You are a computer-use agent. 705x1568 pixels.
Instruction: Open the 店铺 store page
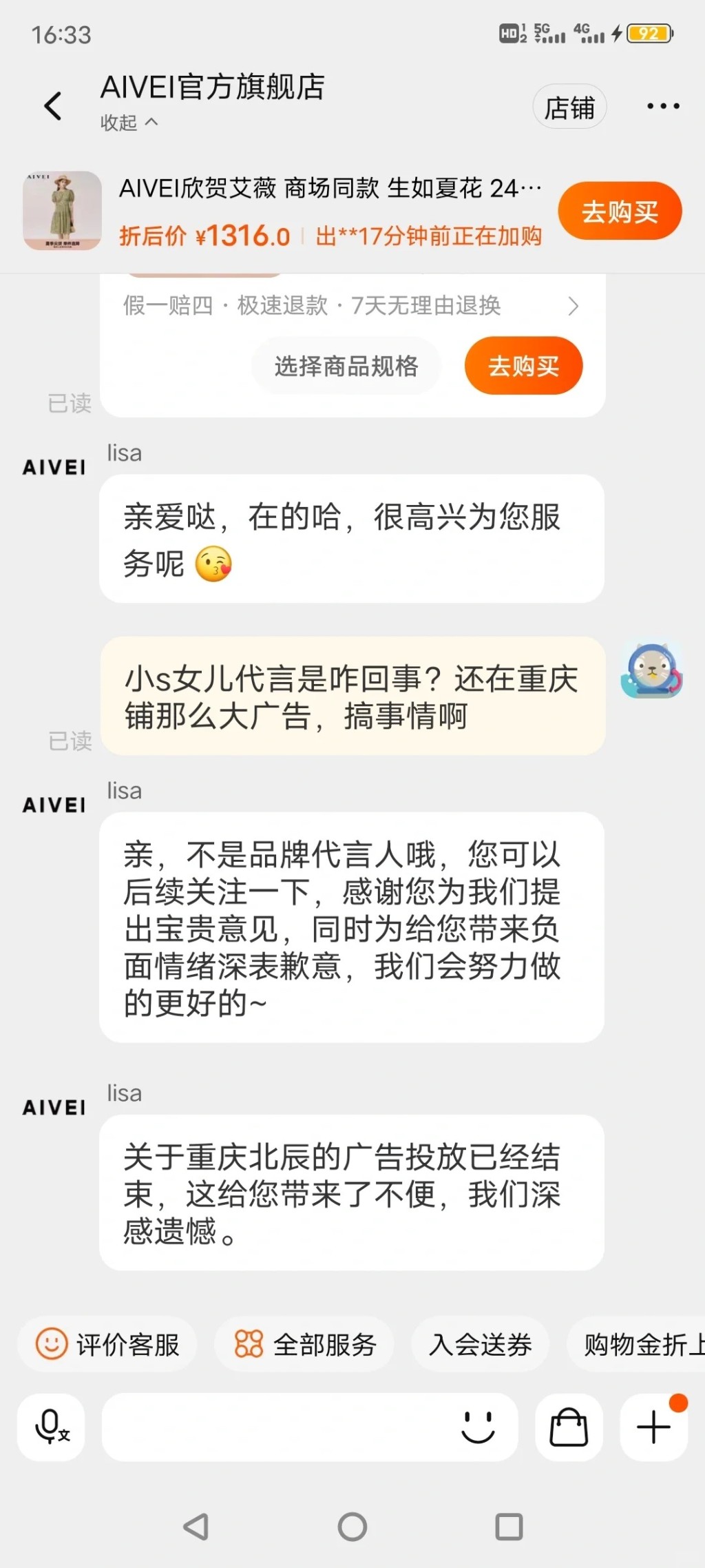click(569, 107)
